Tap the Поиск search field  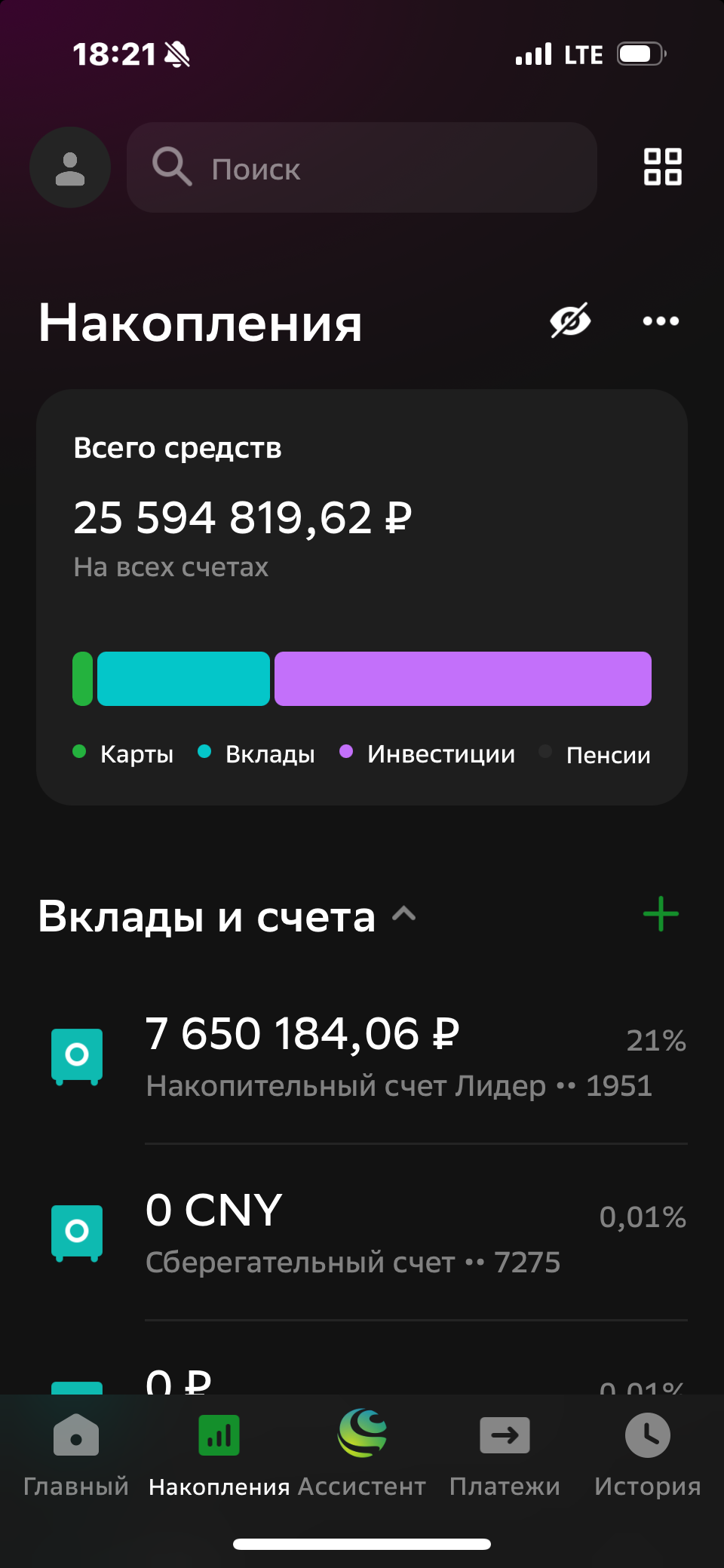coord(362,167)
